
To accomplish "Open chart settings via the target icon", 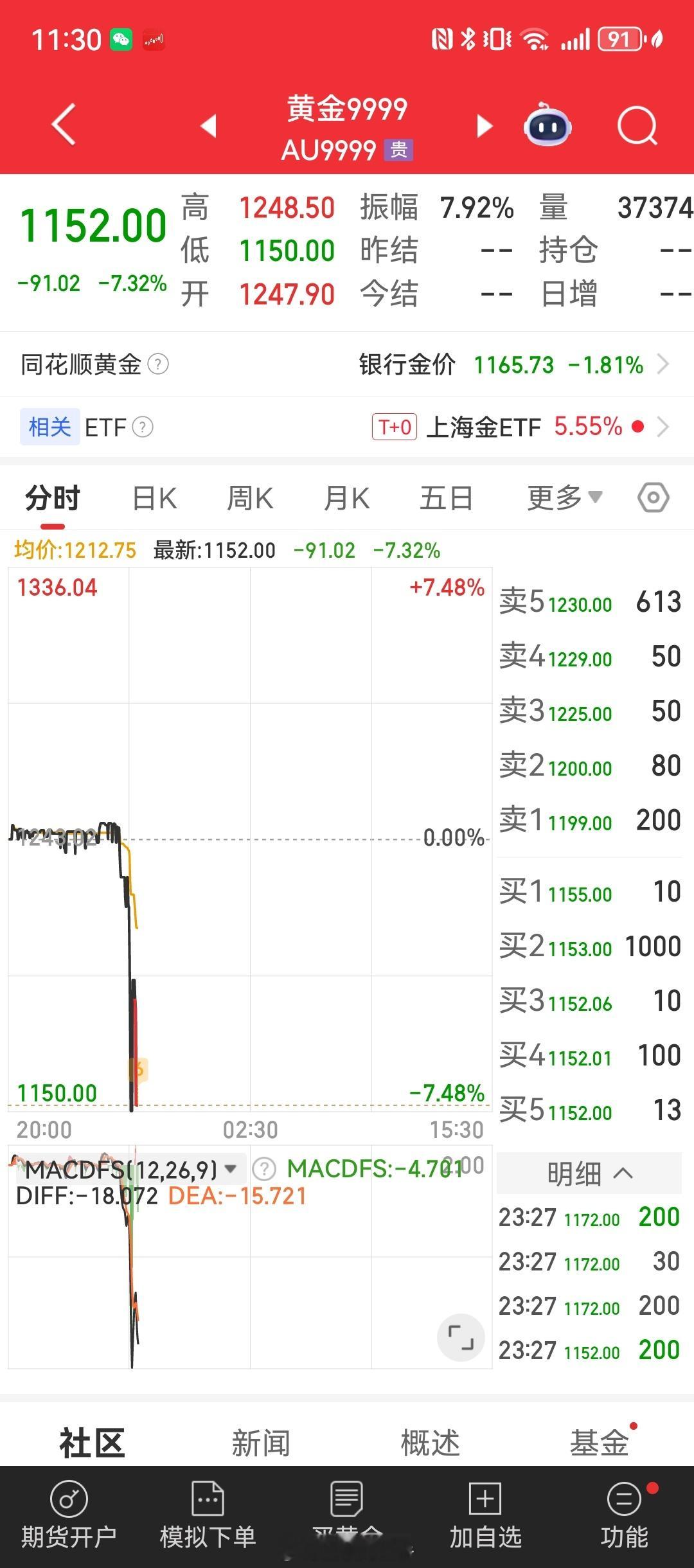I will point(654,497).
